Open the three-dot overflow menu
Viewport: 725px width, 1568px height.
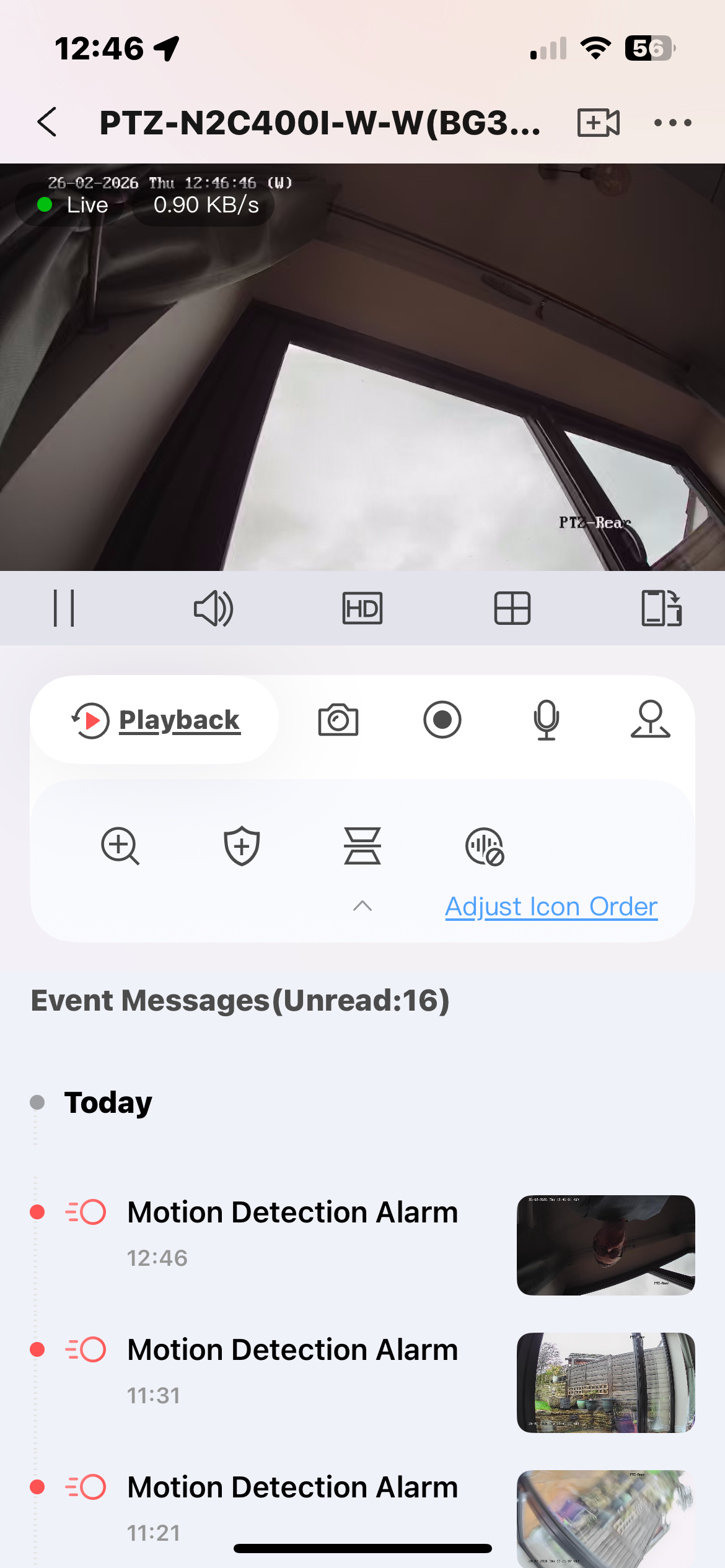coord(672,123)
